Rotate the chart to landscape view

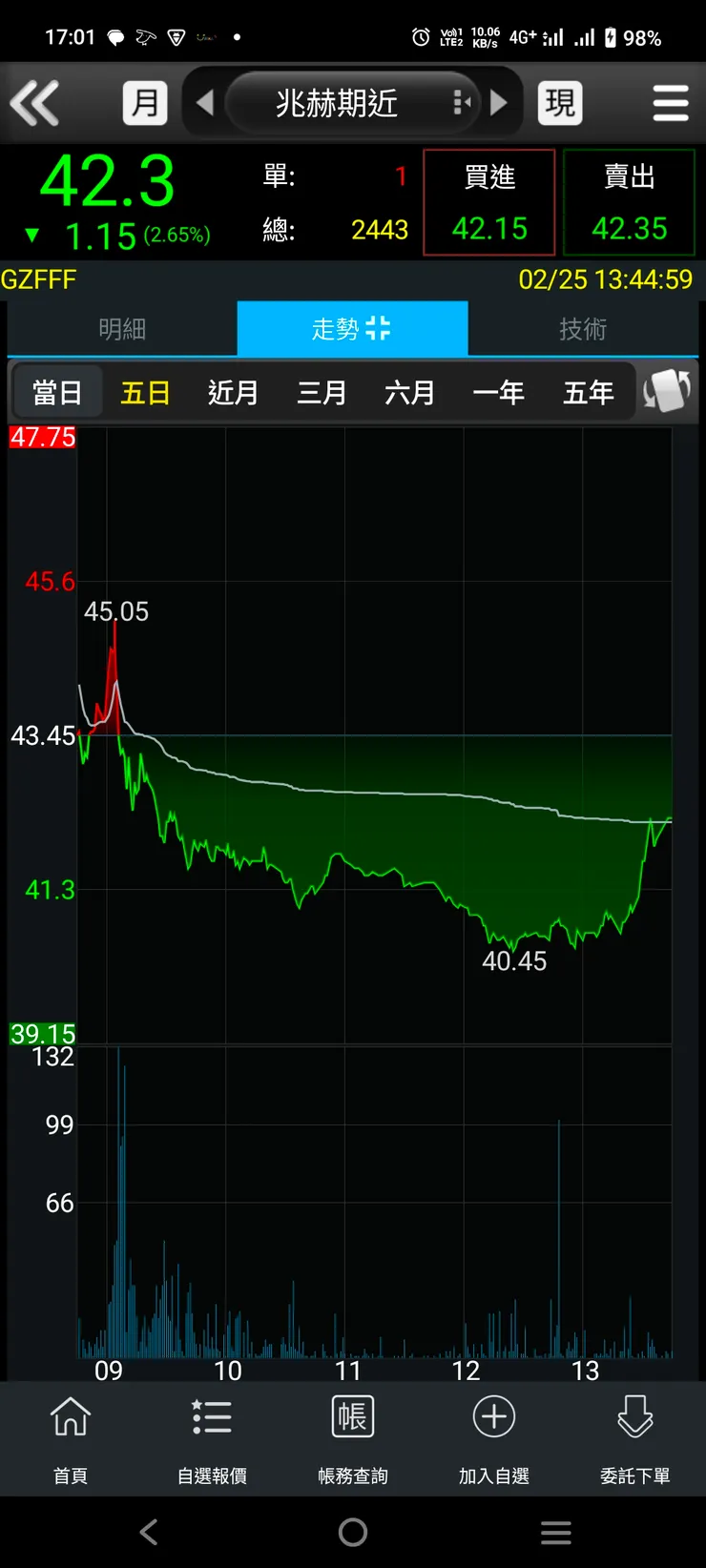coord(667,391)
